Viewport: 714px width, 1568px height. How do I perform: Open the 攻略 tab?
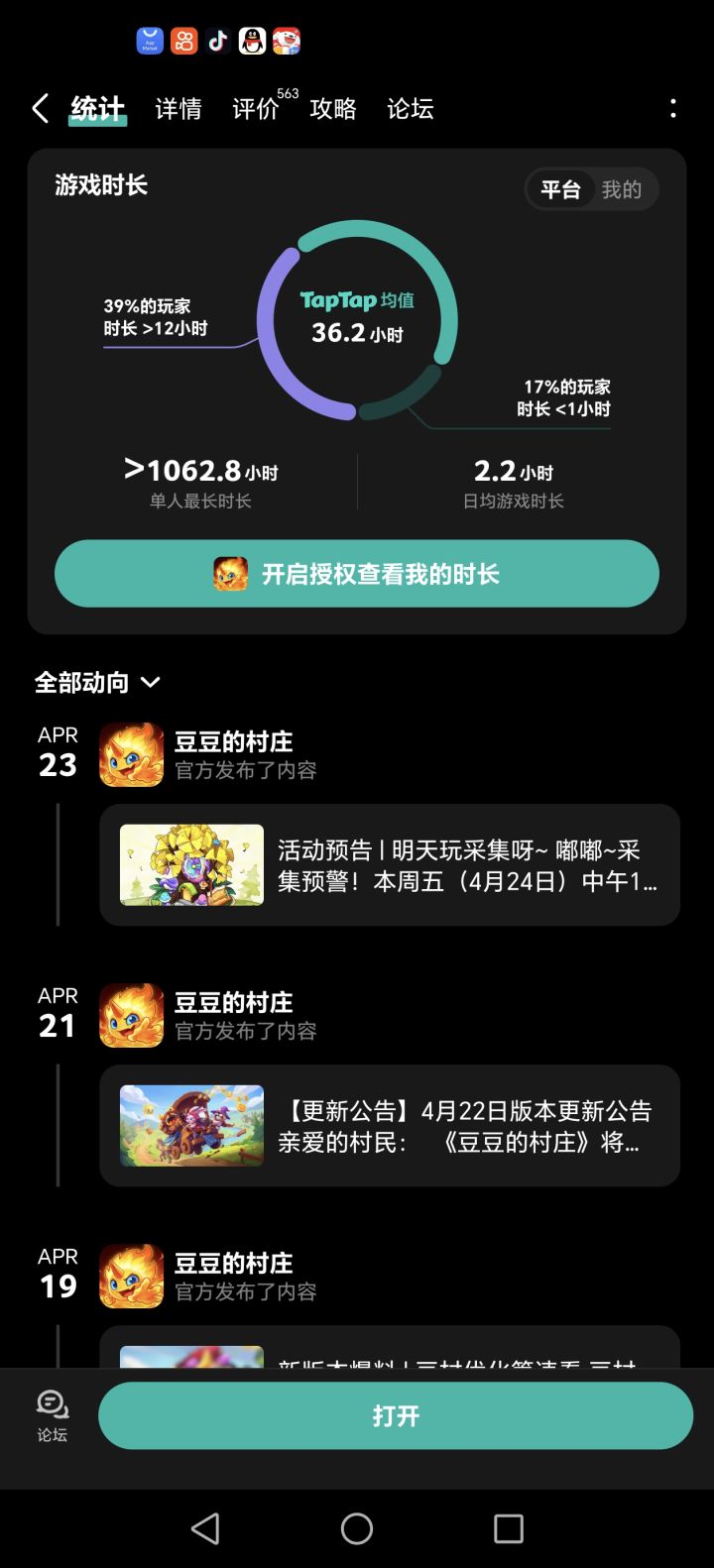pyautogui.click(x=335, y=109)
